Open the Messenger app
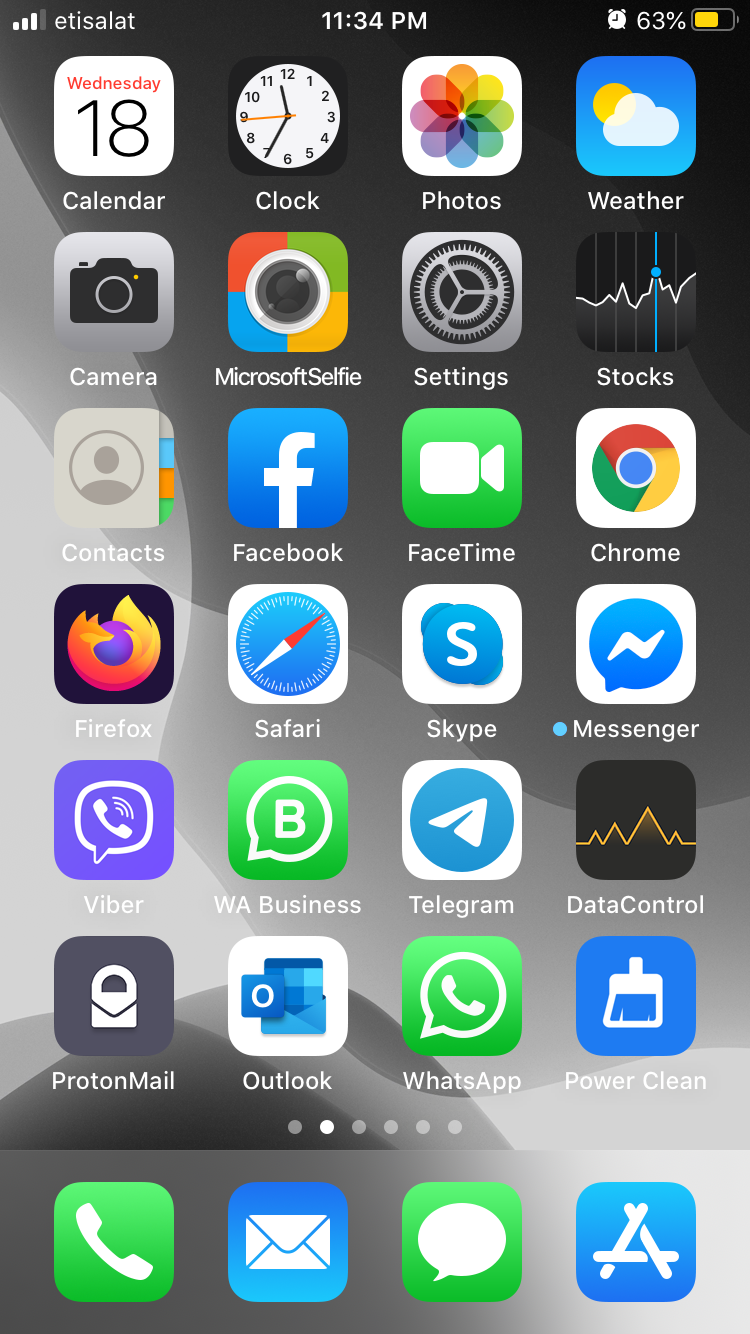This screenshot has height=1334, width=750. tap(635, 644)
